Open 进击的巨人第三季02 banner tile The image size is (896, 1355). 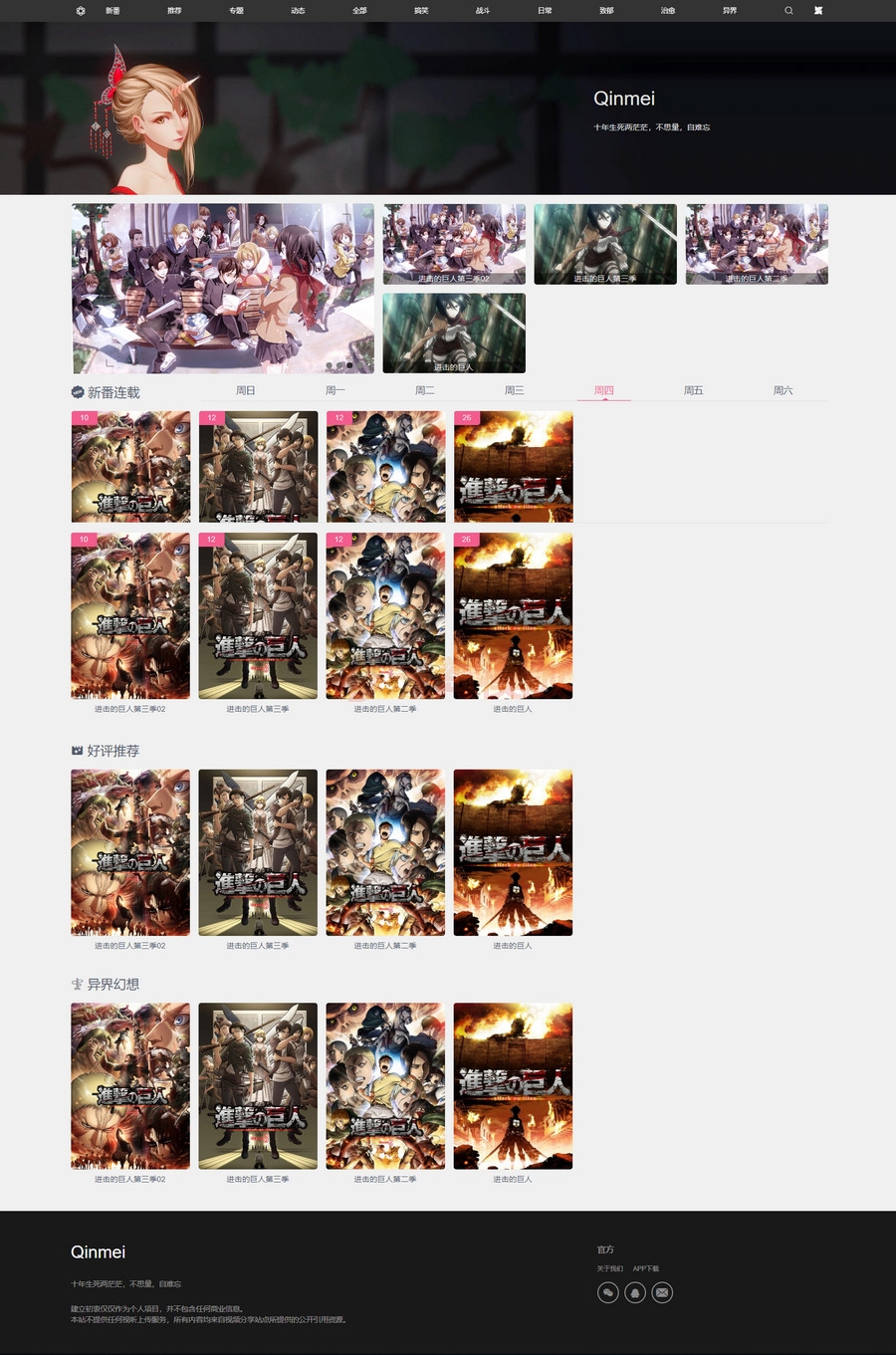click(x=454, y=244)
